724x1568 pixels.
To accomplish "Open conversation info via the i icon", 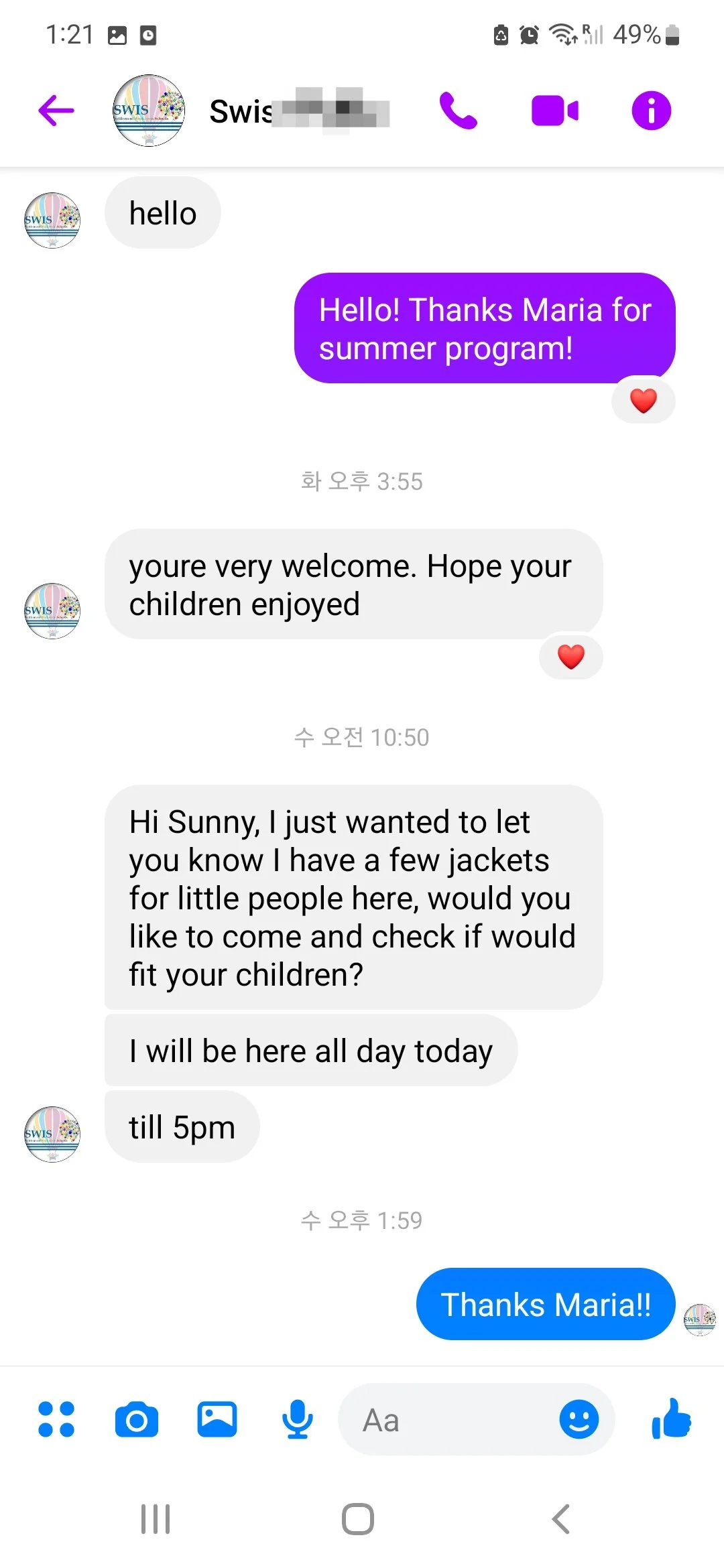I will pyautogui.click(x=651, y=111).
